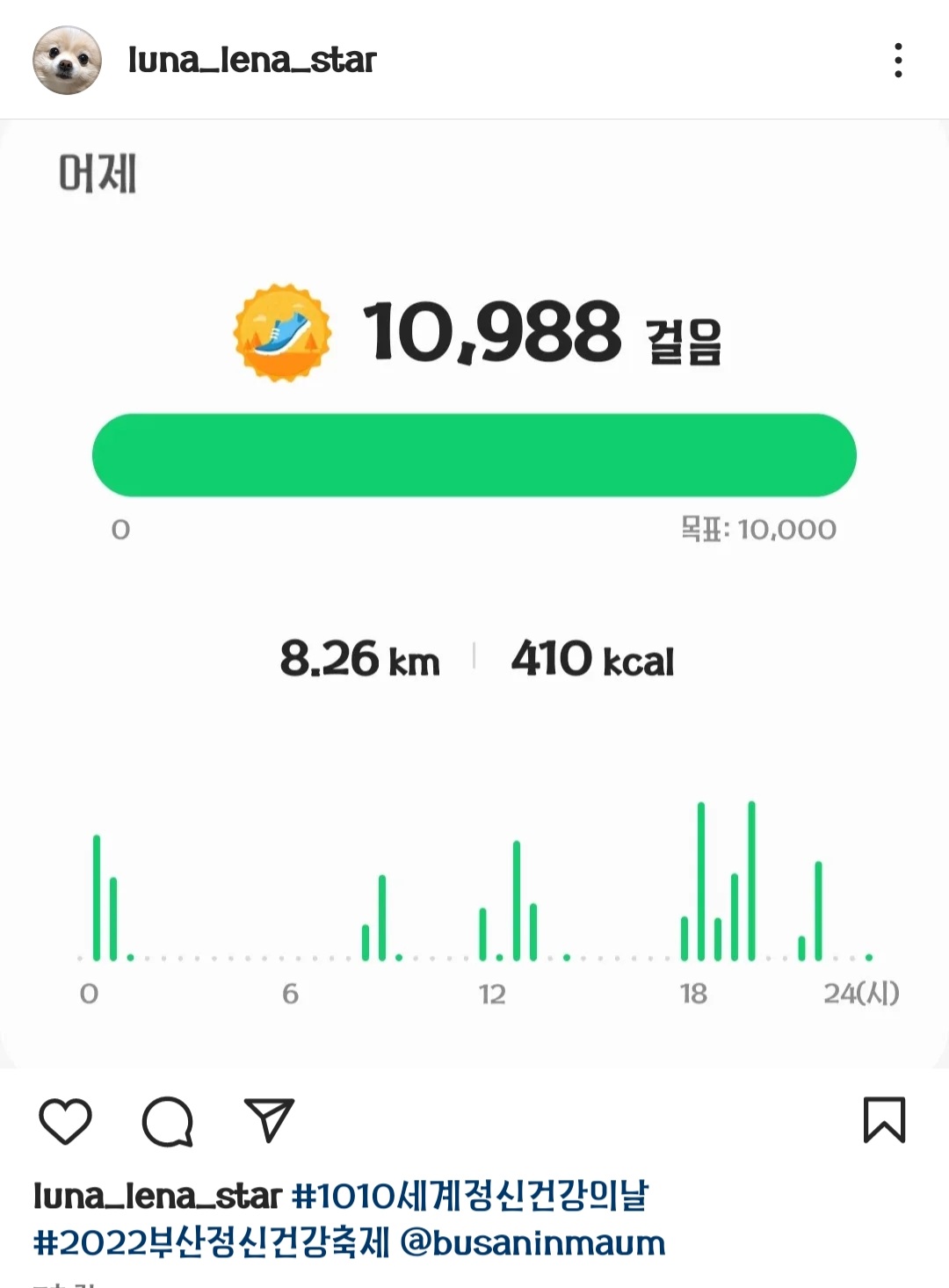Open the post's three-dot options menu
This screenshot has width=949, height=1288.
(x=897, y=60)
